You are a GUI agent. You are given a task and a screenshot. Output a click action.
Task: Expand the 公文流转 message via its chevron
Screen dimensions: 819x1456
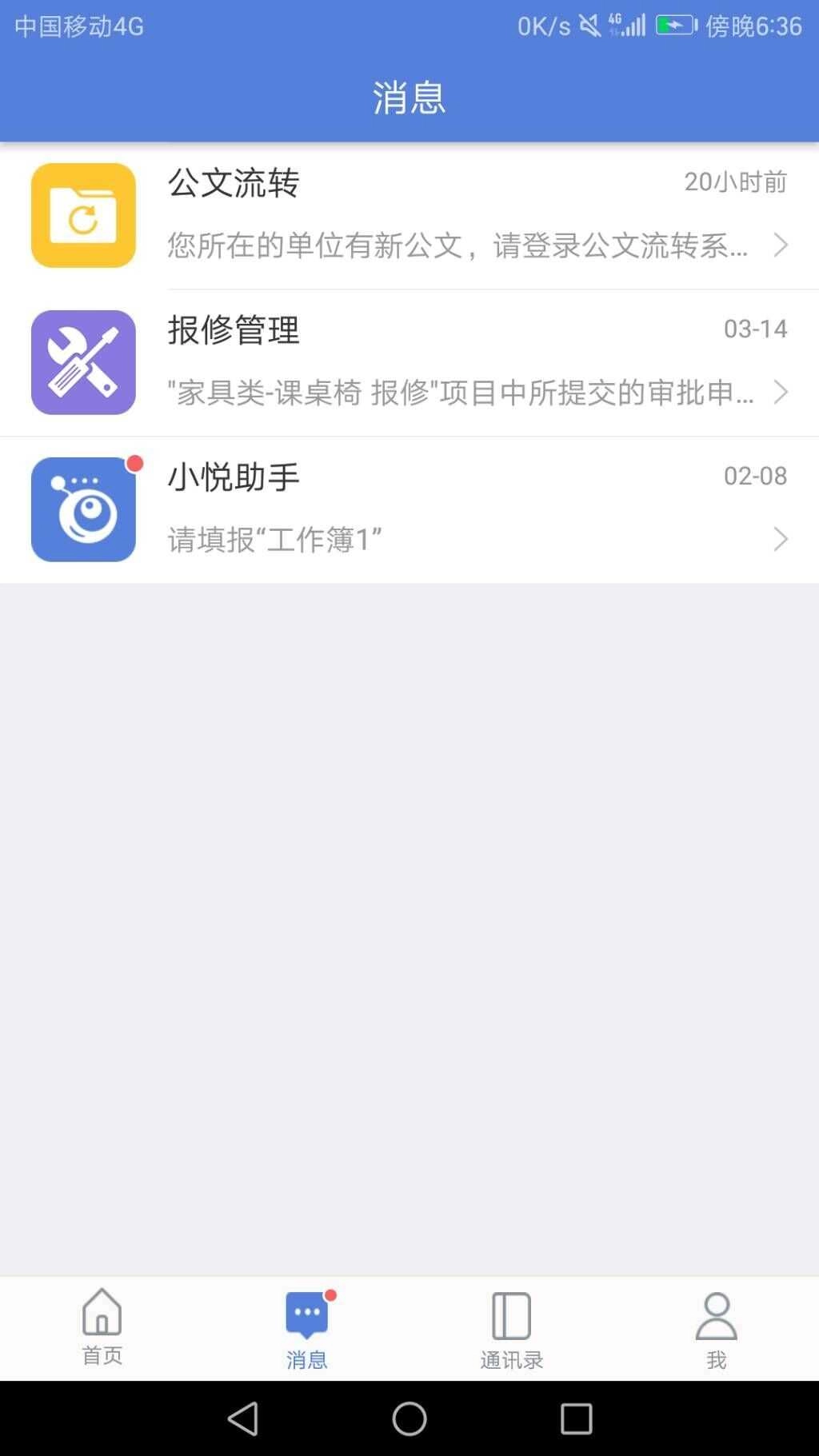781,245
